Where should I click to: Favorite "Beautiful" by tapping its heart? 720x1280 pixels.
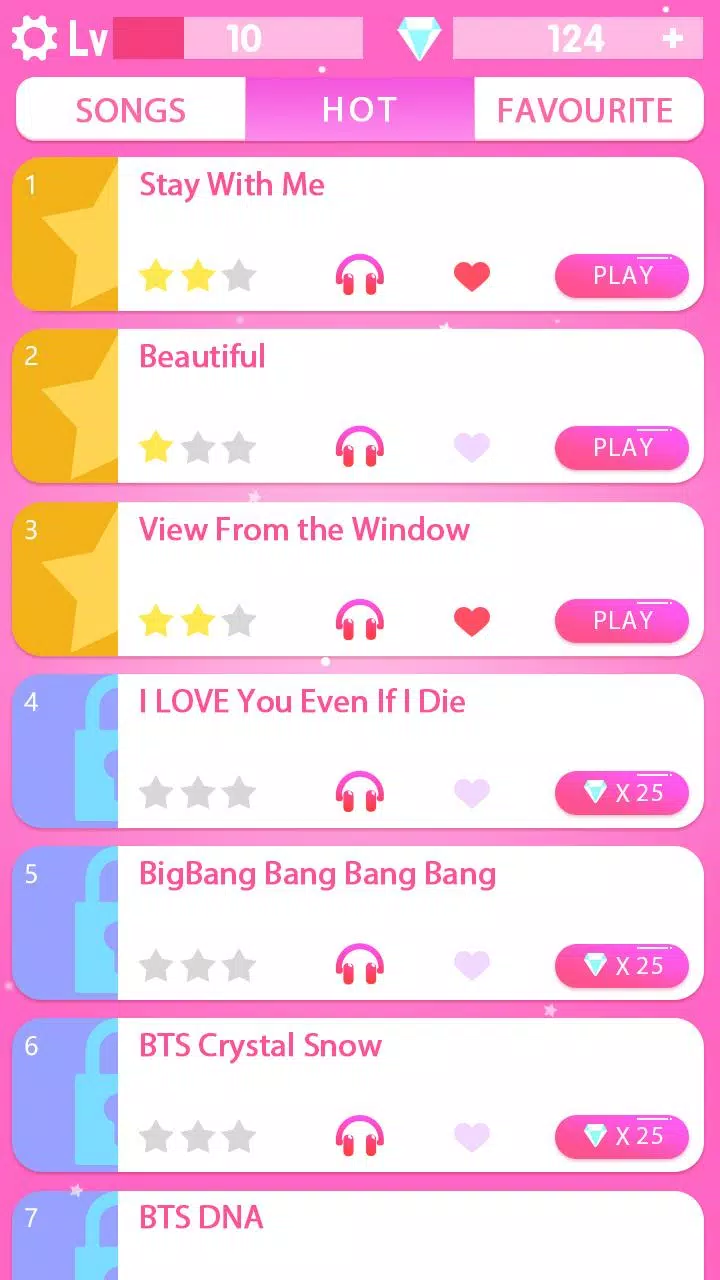pos(471,448)
